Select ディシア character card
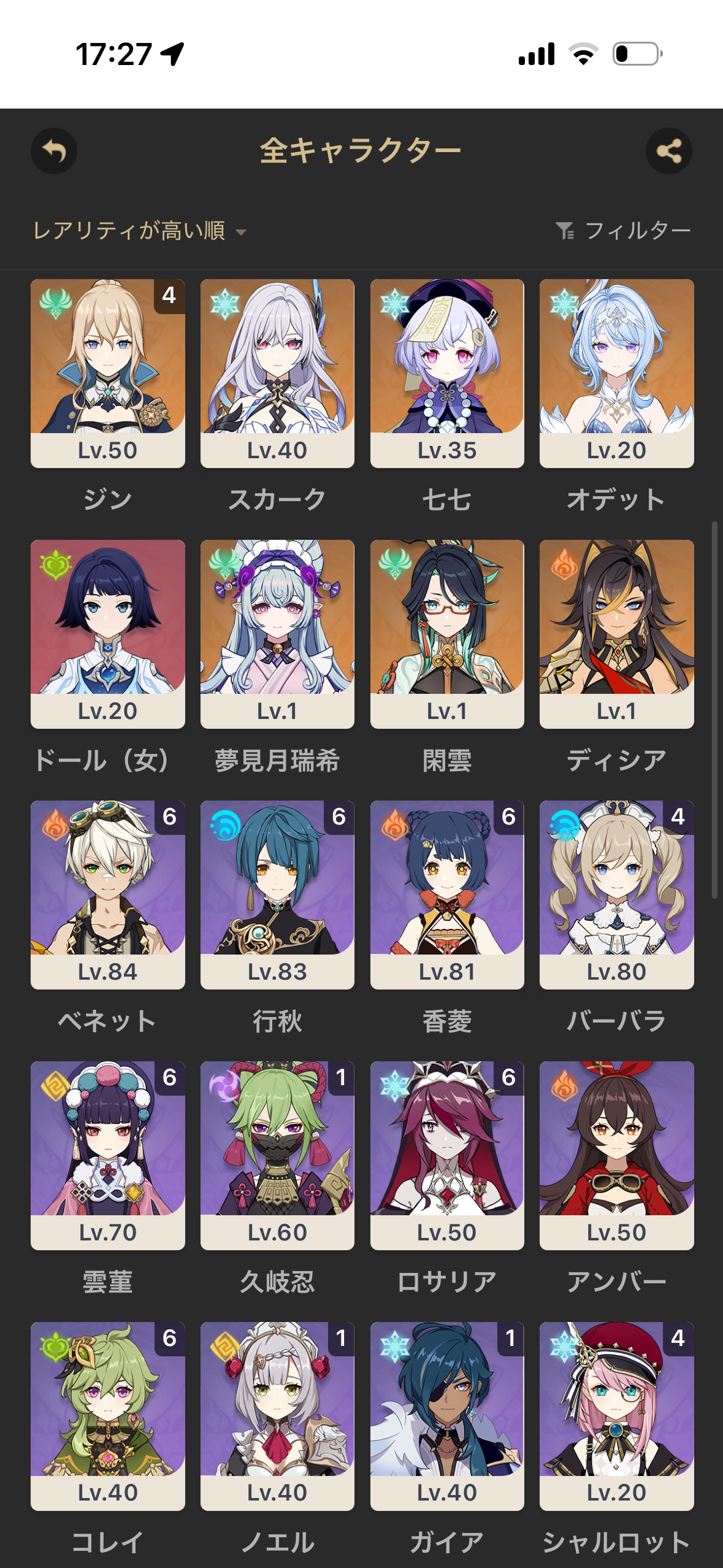This screenshot has width=723, height=1568. pos(617,634)
